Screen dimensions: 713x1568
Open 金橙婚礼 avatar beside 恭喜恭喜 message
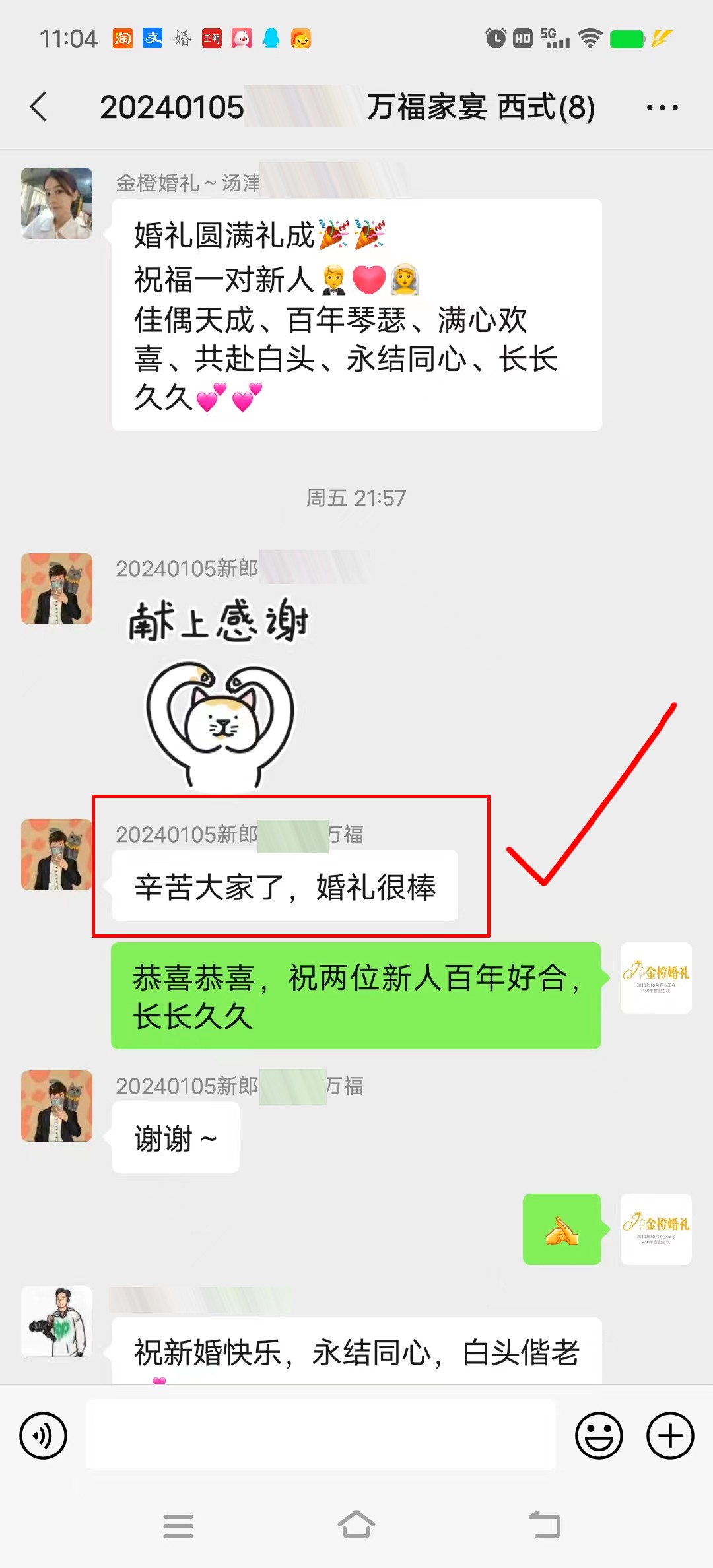tap(656, 978)
